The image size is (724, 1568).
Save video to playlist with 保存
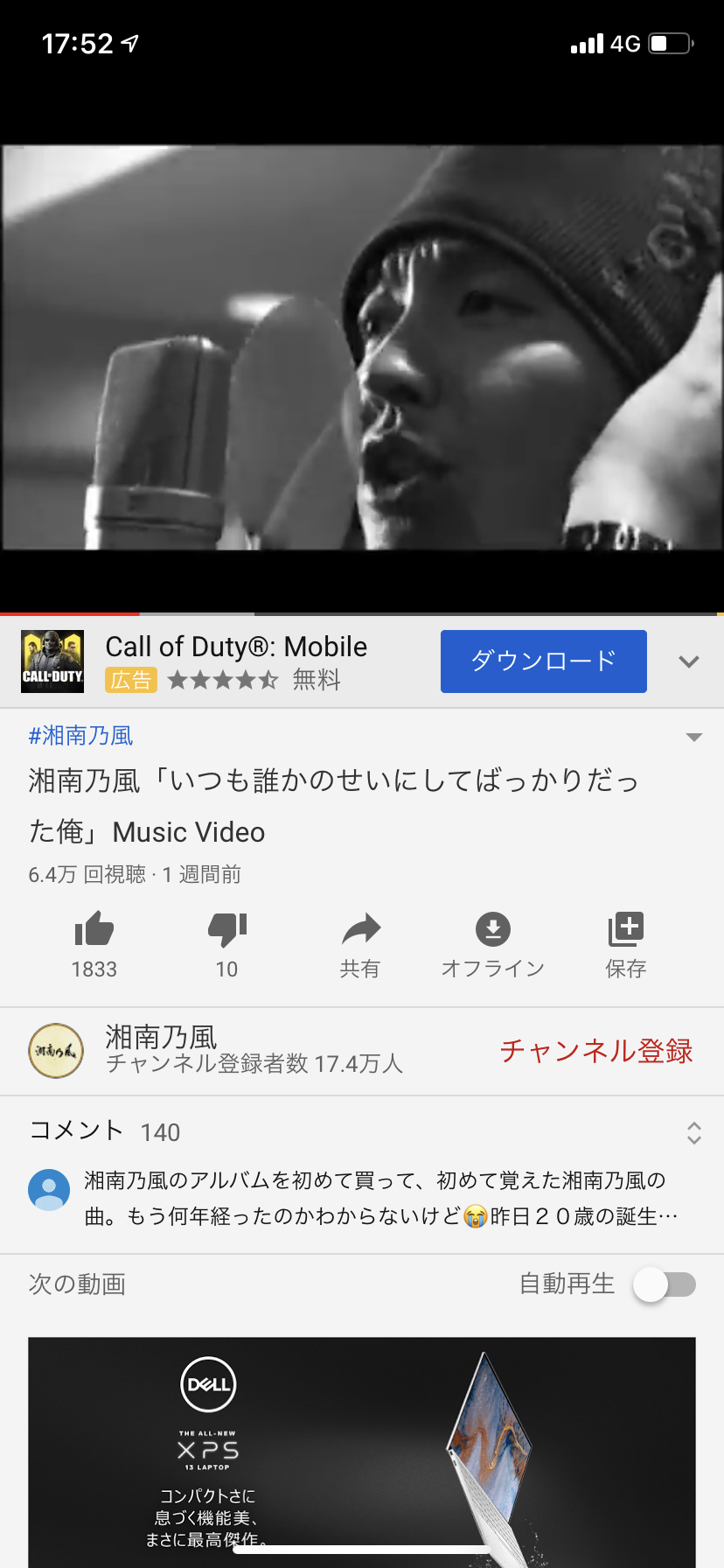[x=626, y=945]
